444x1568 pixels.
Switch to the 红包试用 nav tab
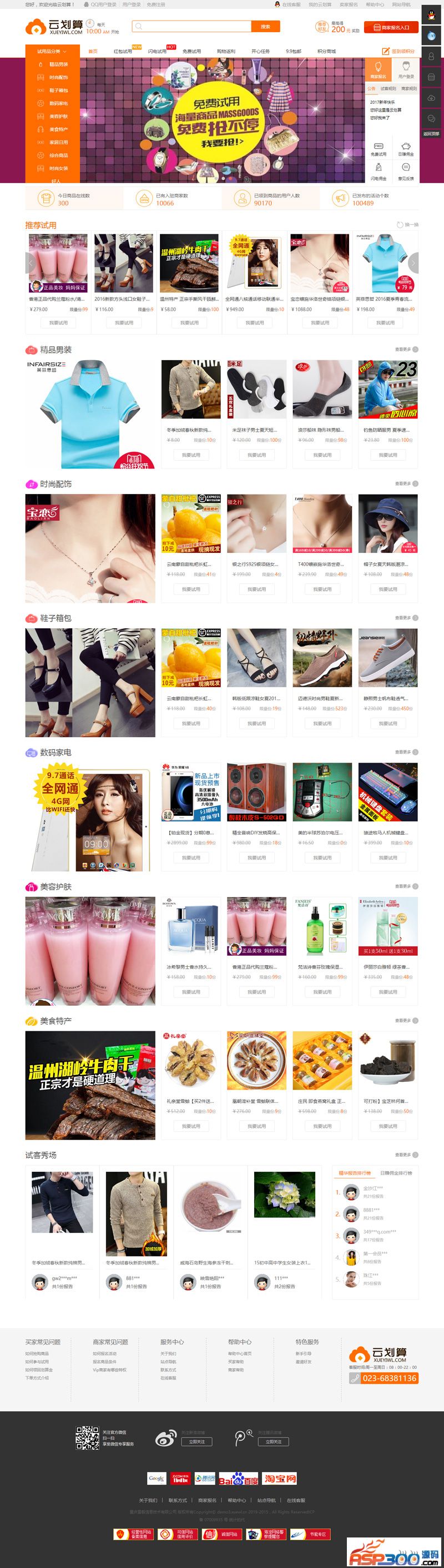pos(123,52)
